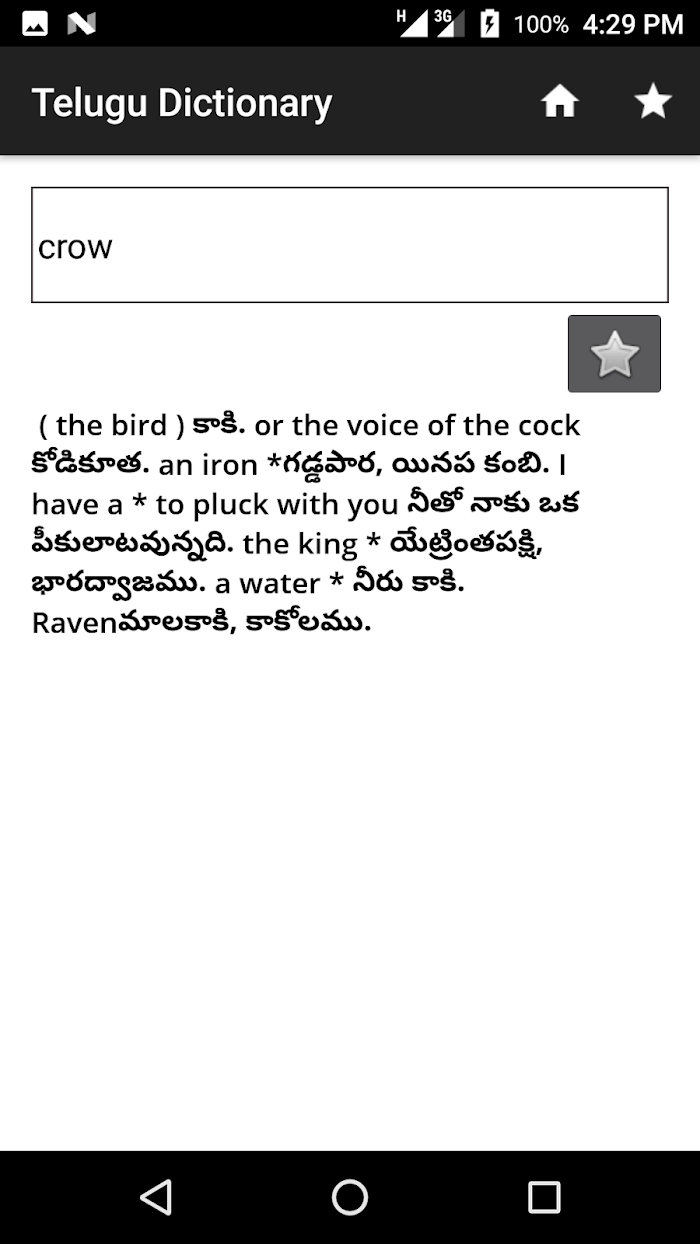Go to the dictionary home screen
This screenshot has width=700, height=1244.
click(x=560, y=101)
